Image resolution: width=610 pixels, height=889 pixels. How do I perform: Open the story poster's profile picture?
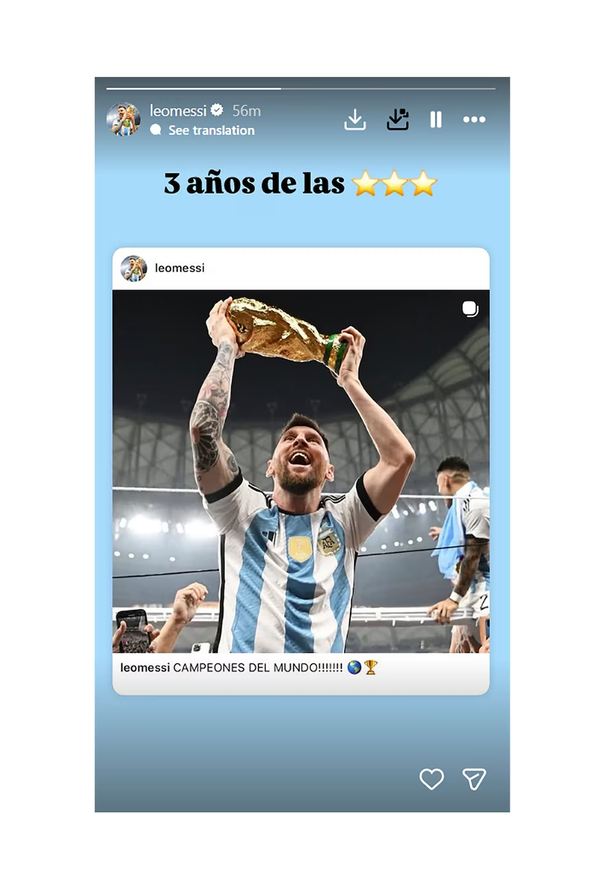124,119
